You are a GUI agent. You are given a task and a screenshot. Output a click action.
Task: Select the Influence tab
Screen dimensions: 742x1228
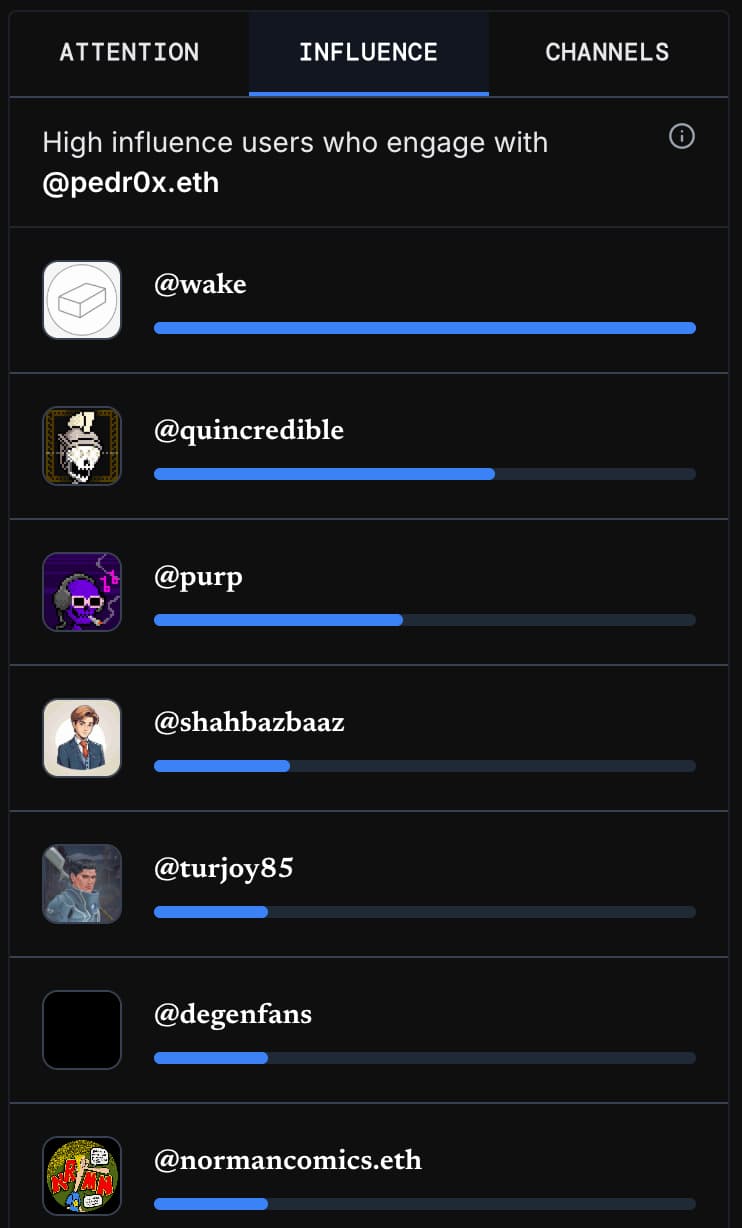(x=368, y=53)
